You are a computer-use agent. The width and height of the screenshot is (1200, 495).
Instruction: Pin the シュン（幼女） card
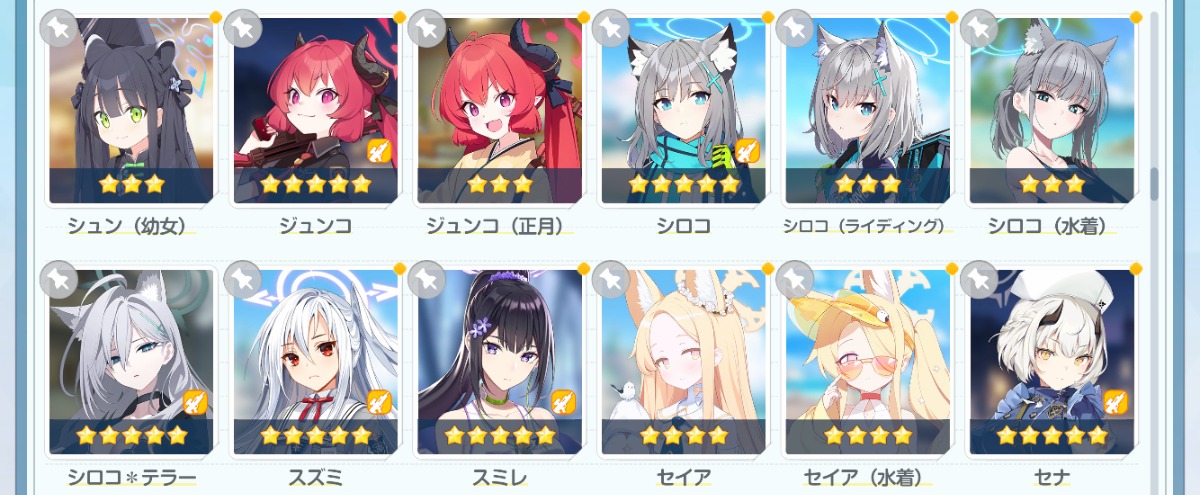click(x=57, y=28)
